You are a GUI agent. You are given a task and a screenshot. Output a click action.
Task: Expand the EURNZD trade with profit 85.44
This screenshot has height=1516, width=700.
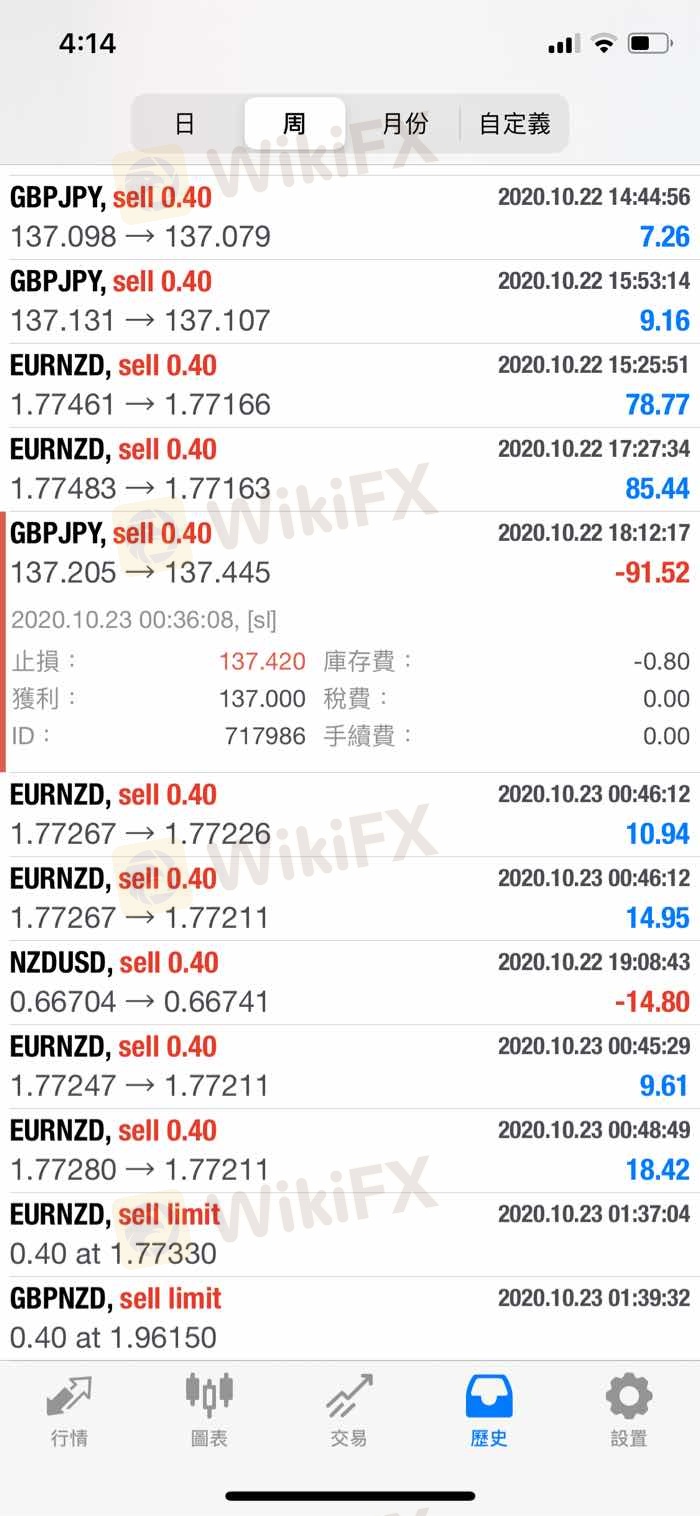click(350, 469)
